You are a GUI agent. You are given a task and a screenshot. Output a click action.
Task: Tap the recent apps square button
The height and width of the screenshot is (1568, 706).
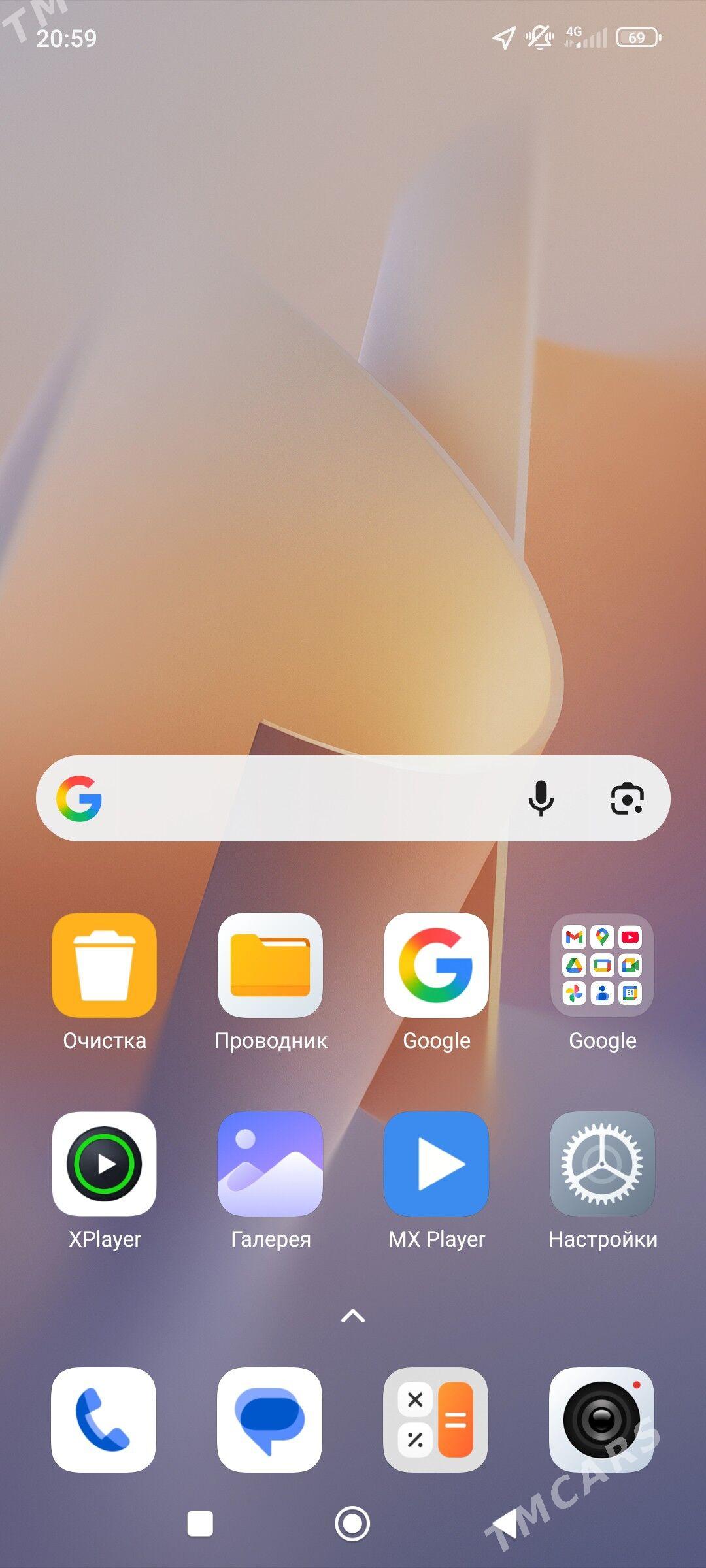[x=200, y=1524]
